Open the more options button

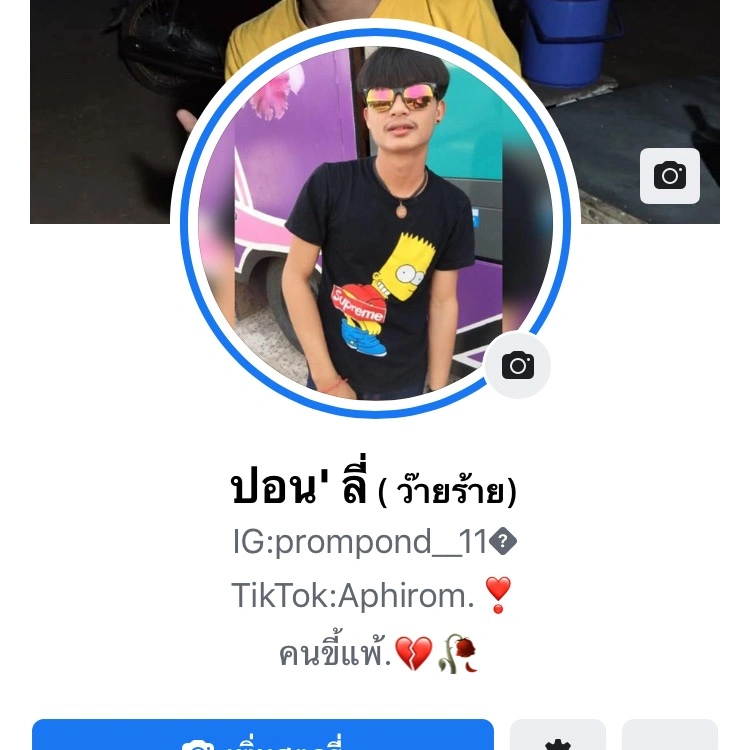[669, 738]
